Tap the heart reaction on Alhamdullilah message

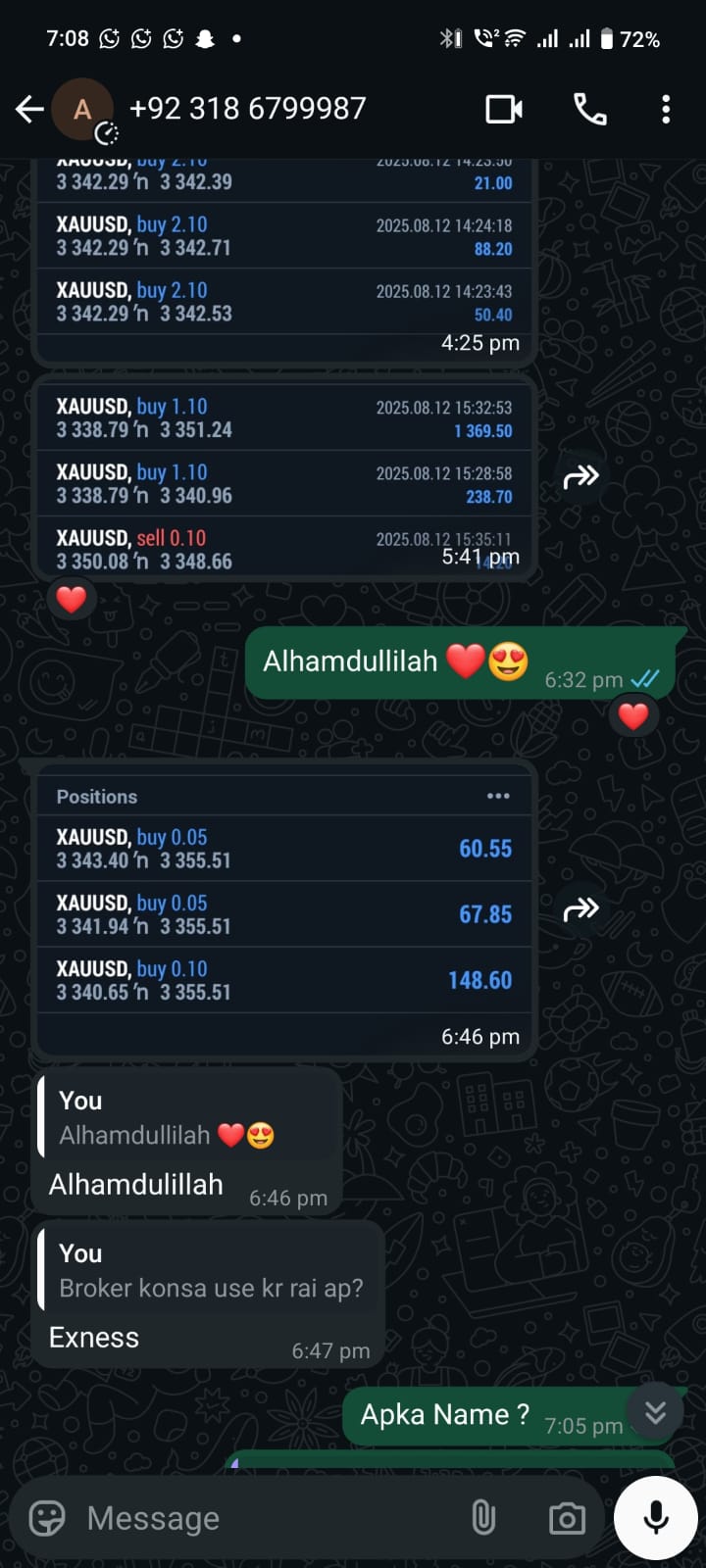pyautogui.click(x=633, y=715)
